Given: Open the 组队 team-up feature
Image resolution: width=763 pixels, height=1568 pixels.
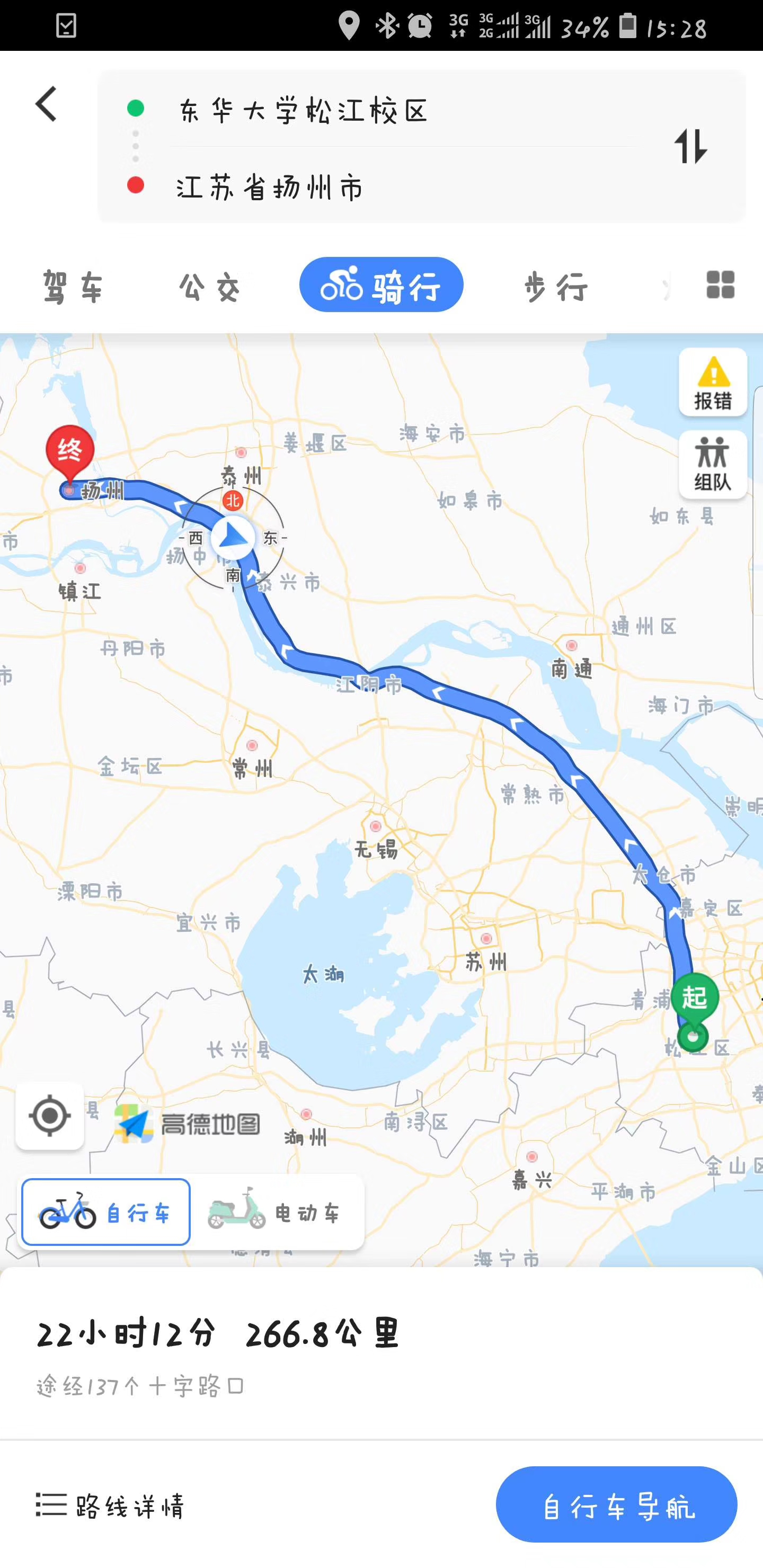Looking at the screenshot, I should point(713,465).
